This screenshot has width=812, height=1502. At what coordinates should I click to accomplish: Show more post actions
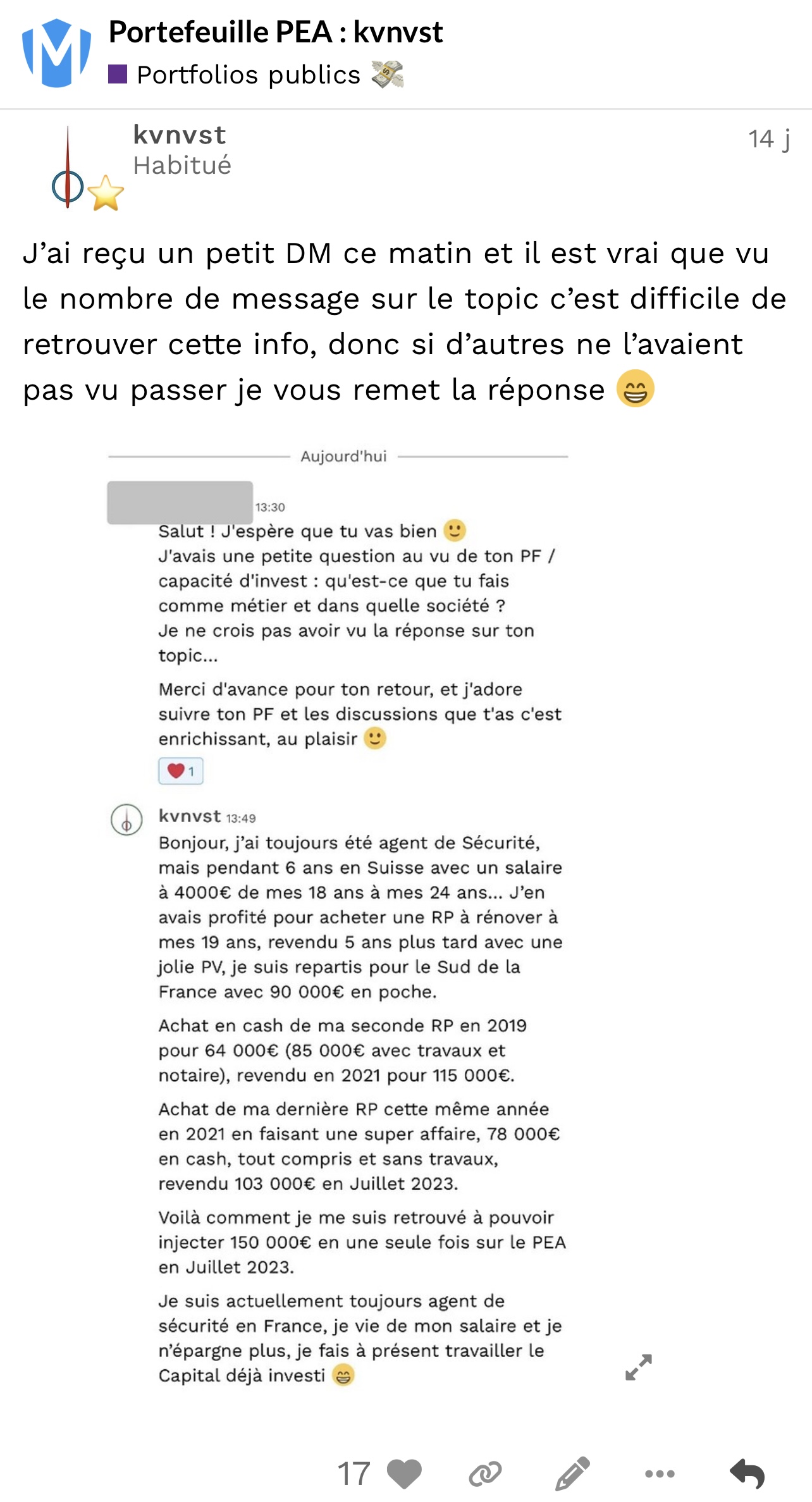point(660,1474)
